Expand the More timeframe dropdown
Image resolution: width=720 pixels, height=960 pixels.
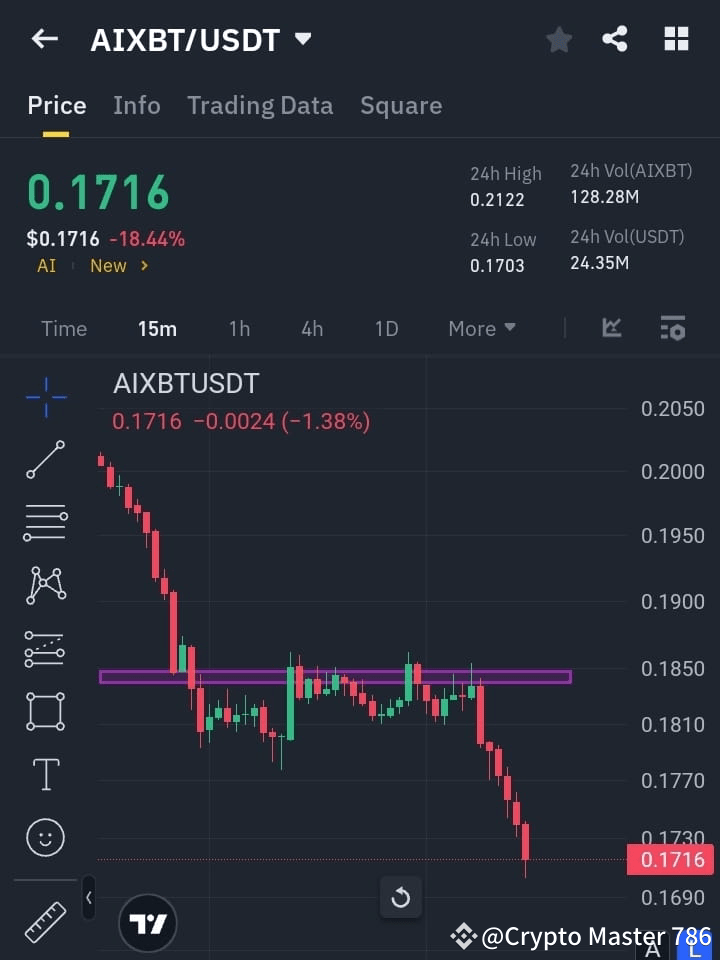click(481, 328)
